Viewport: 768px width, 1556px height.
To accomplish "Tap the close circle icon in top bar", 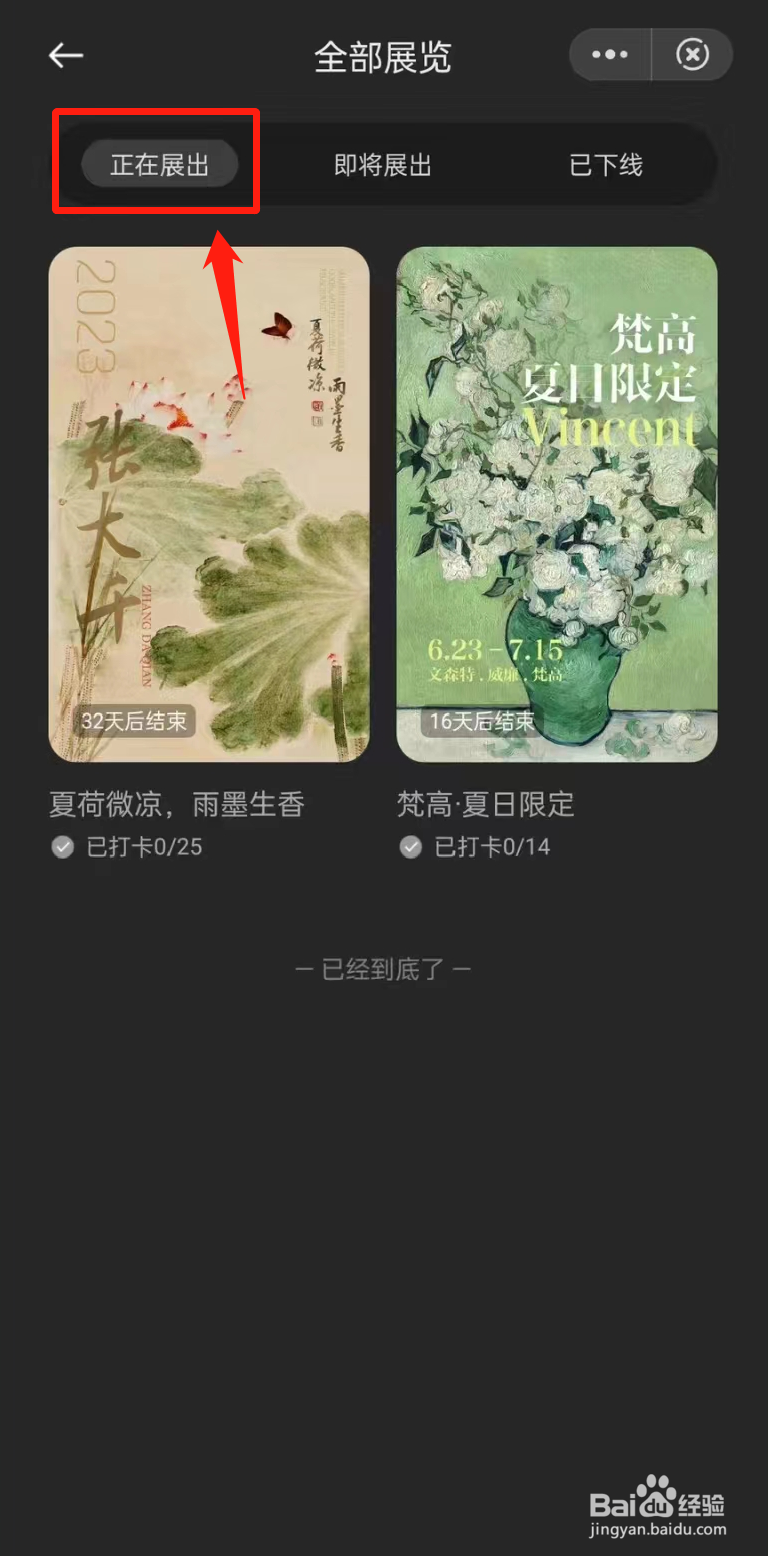I will pyautogui.click(x=692, y=55).
